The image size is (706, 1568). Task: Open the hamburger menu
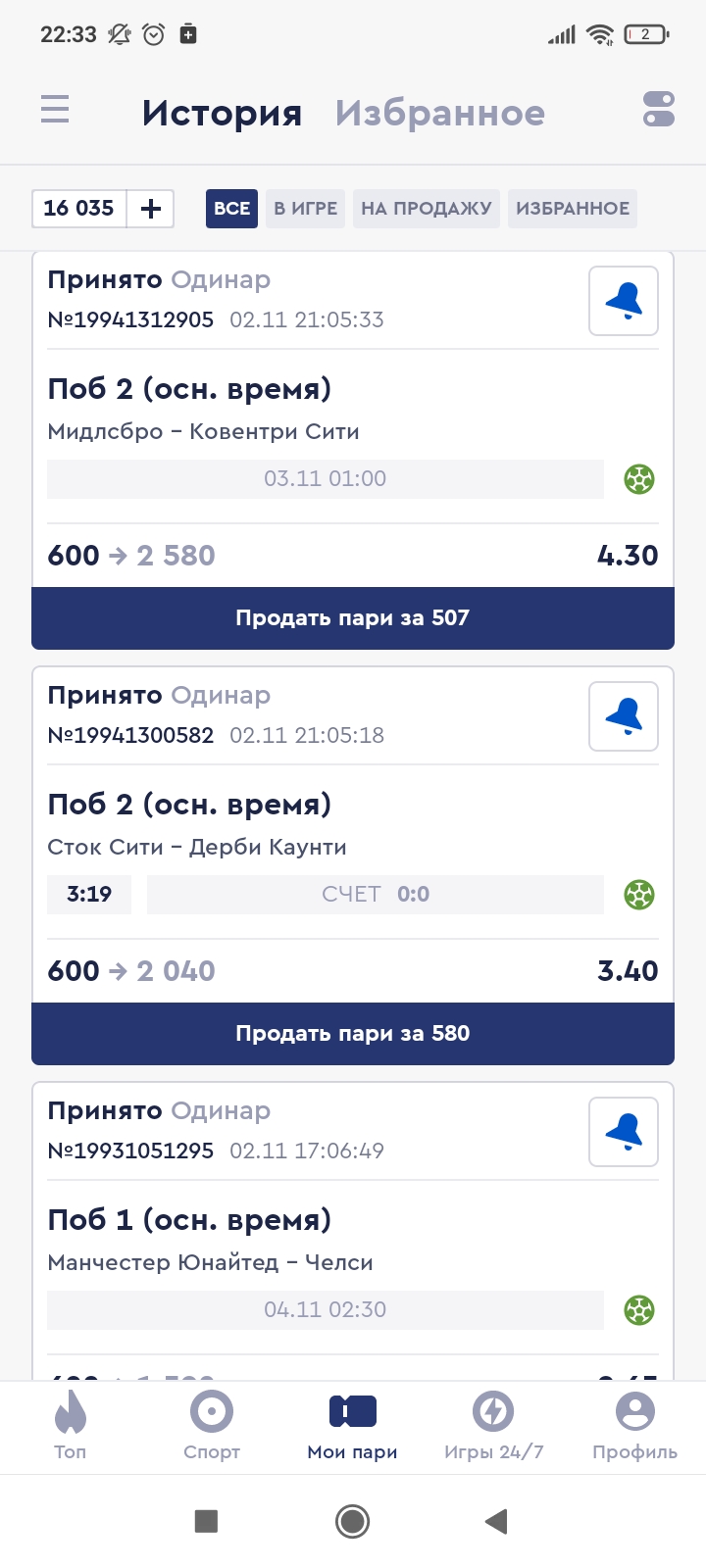coord(55,109)
